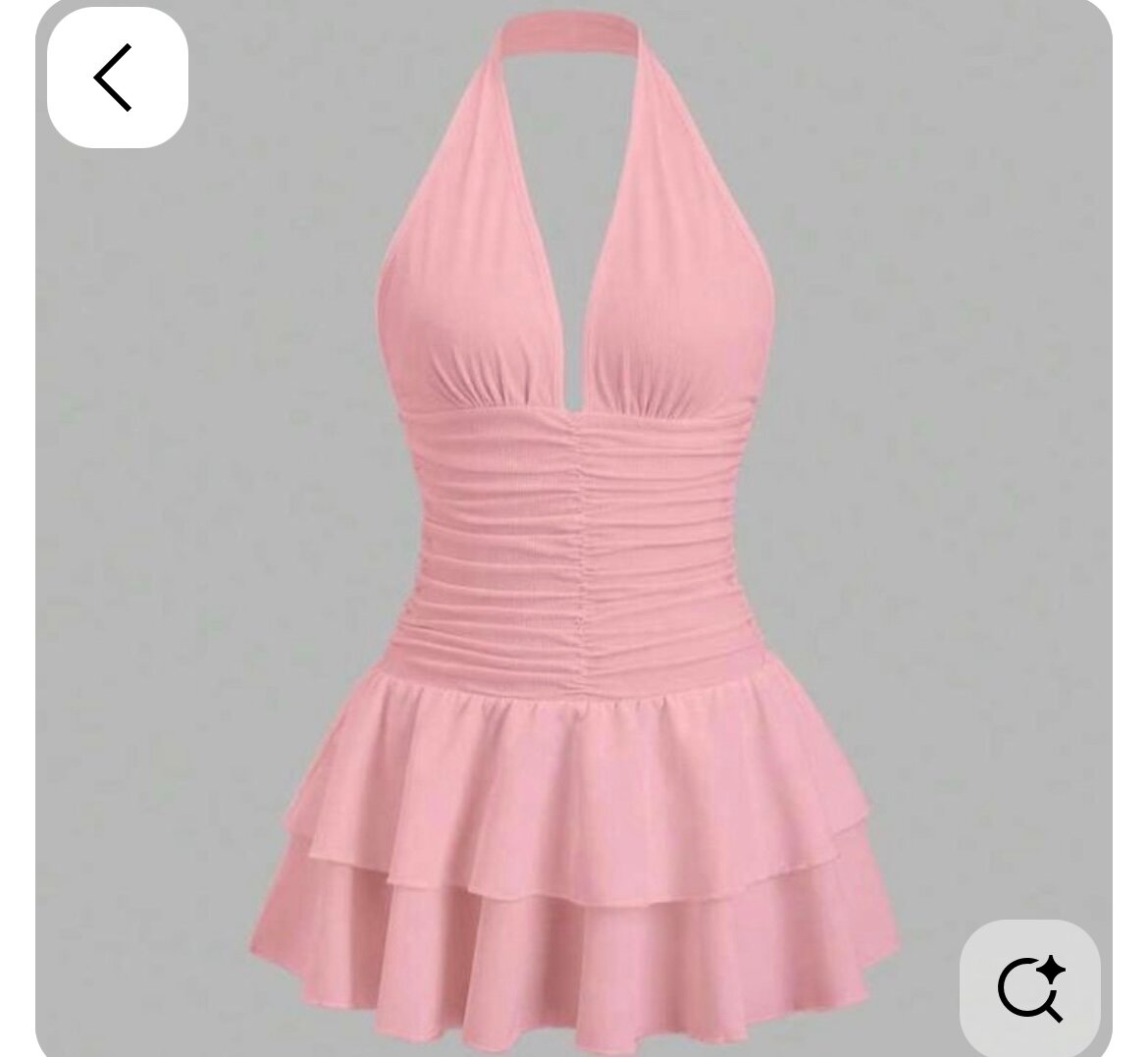The height and width of the screenshot is (1057, 1148).
Task: Open the visual search for similar items
Action: (x=1030, y=986)
